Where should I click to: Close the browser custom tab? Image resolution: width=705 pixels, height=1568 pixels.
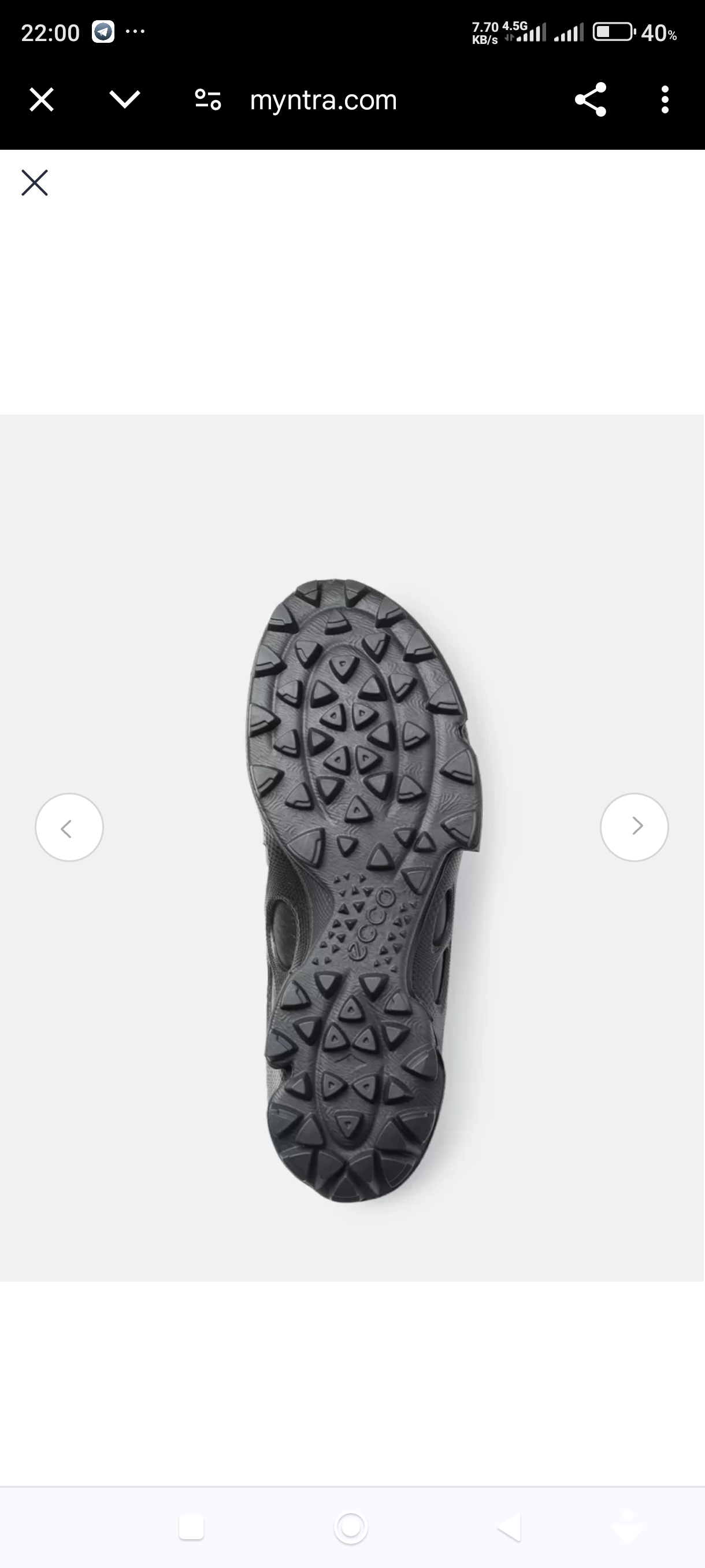[x=42, y=99]
